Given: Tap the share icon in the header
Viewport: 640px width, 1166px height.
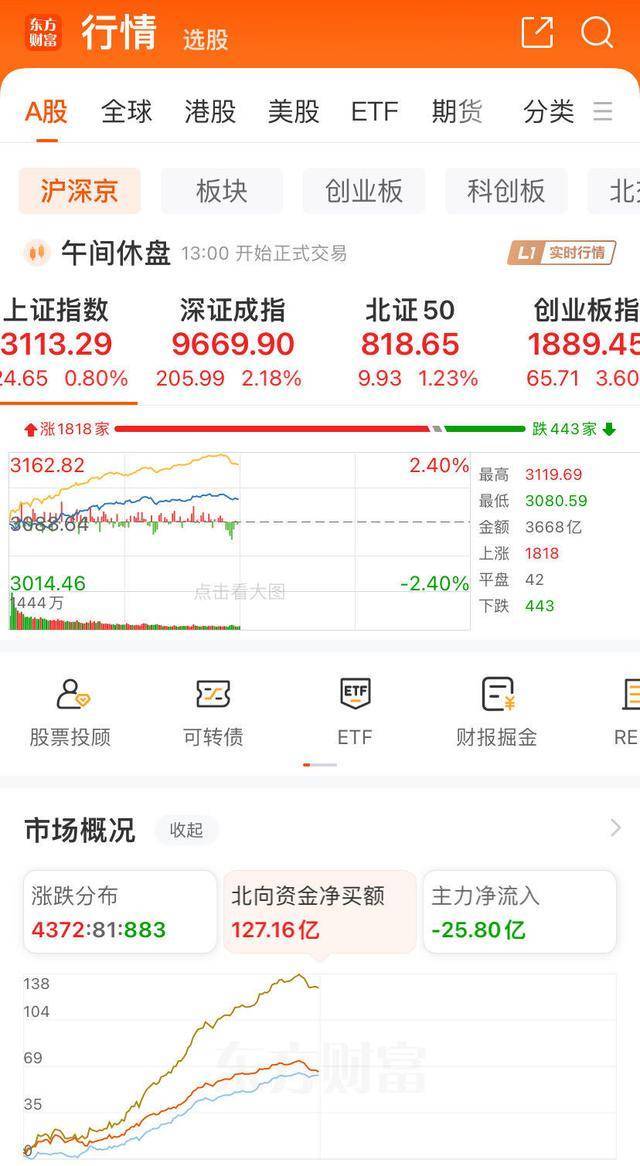Looking at the screenshot, I should click(x=537, y=33).
